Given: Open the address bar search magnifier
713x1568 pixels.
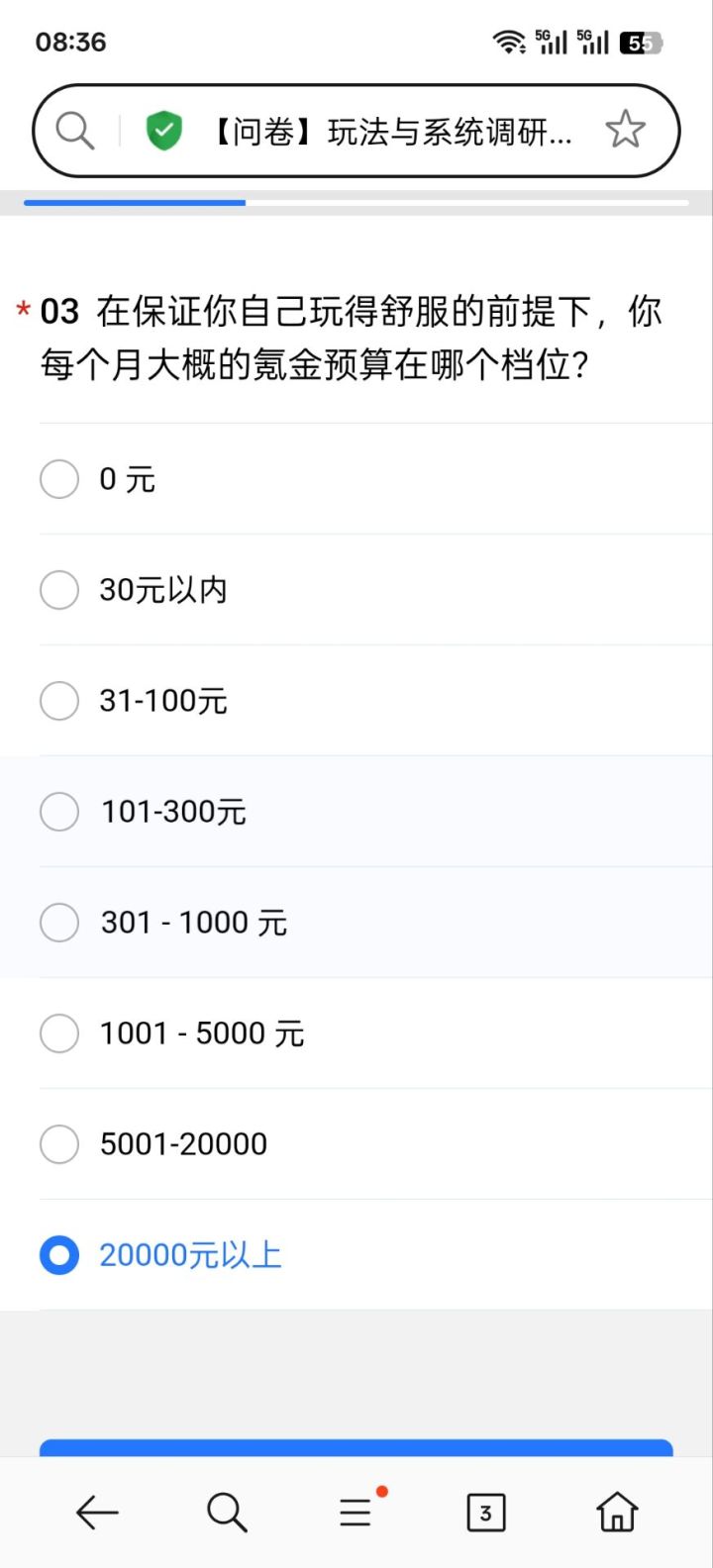Looking at the screenshot, I should 72,130.
